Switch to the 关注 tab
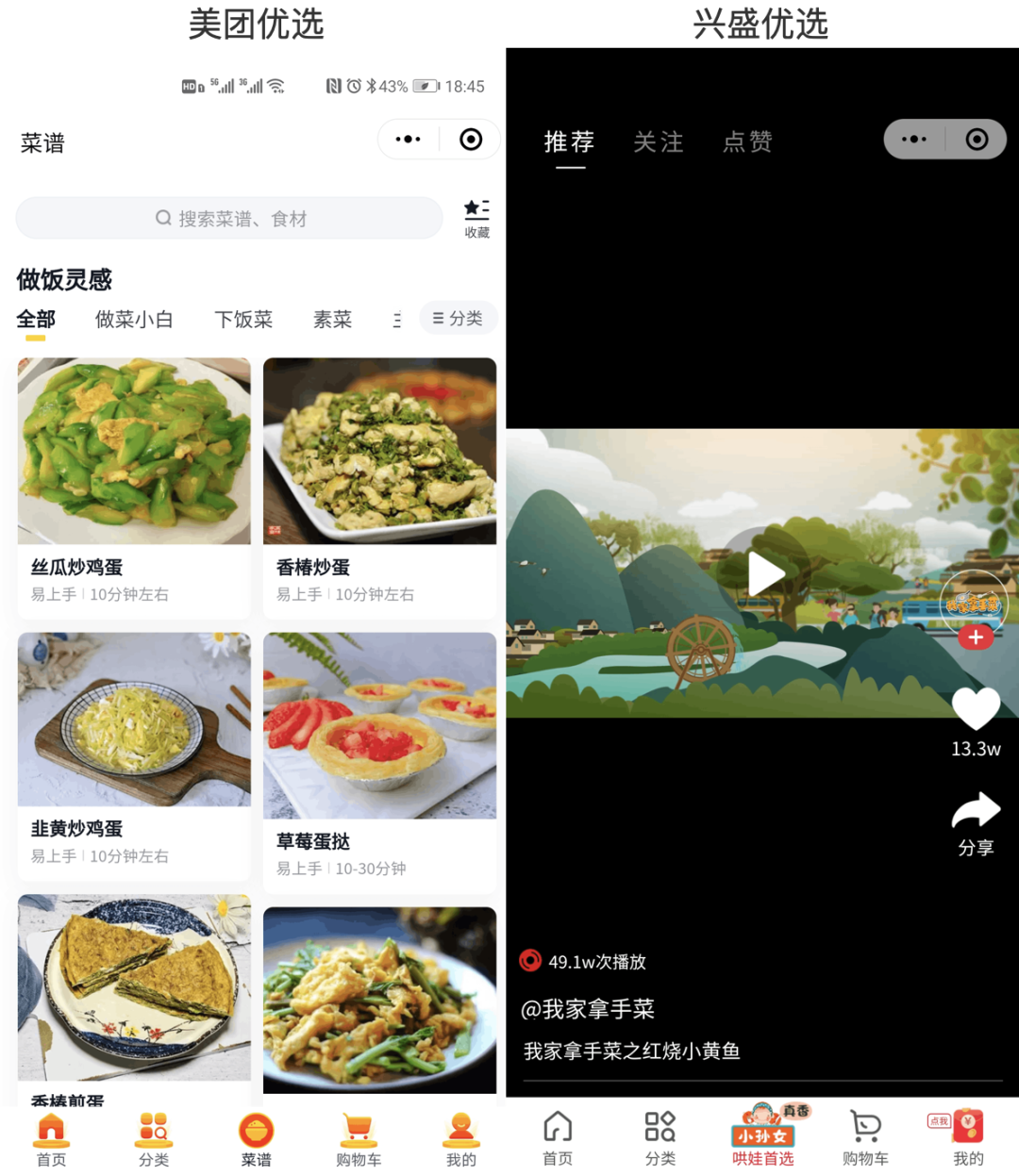This screenshot has width=1019, height=1176. [659, 142]
